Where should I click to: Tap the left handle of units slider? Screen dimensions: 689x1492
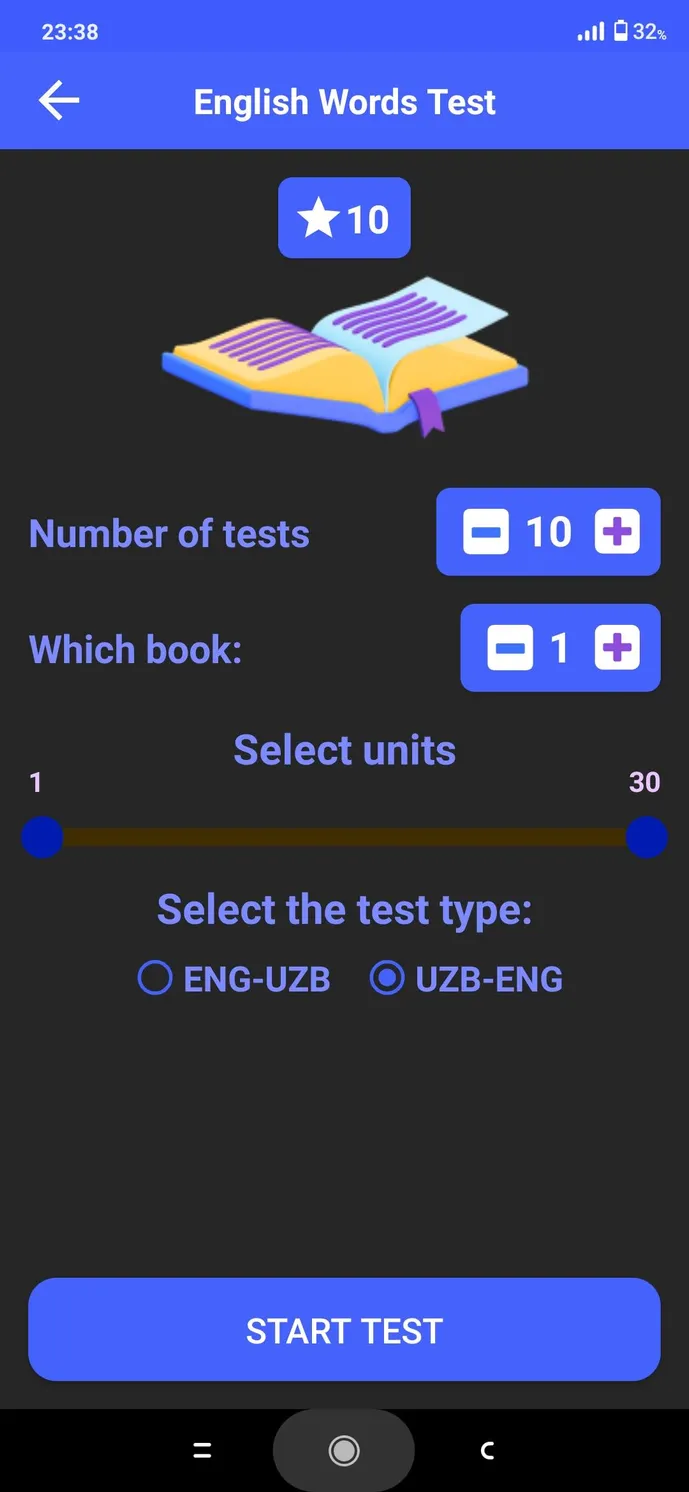[42, 837]
